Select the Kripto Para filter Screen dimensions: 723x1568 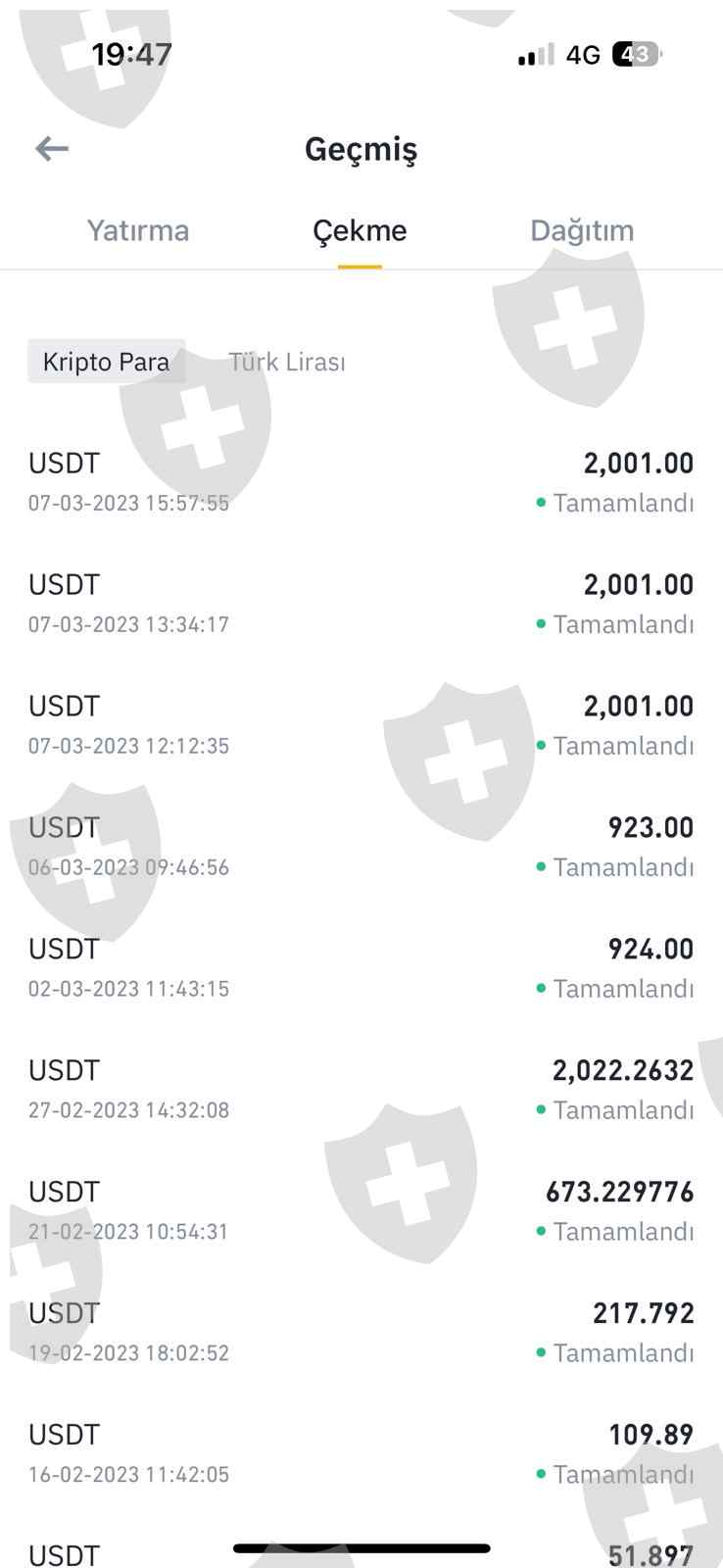point(106,362)
